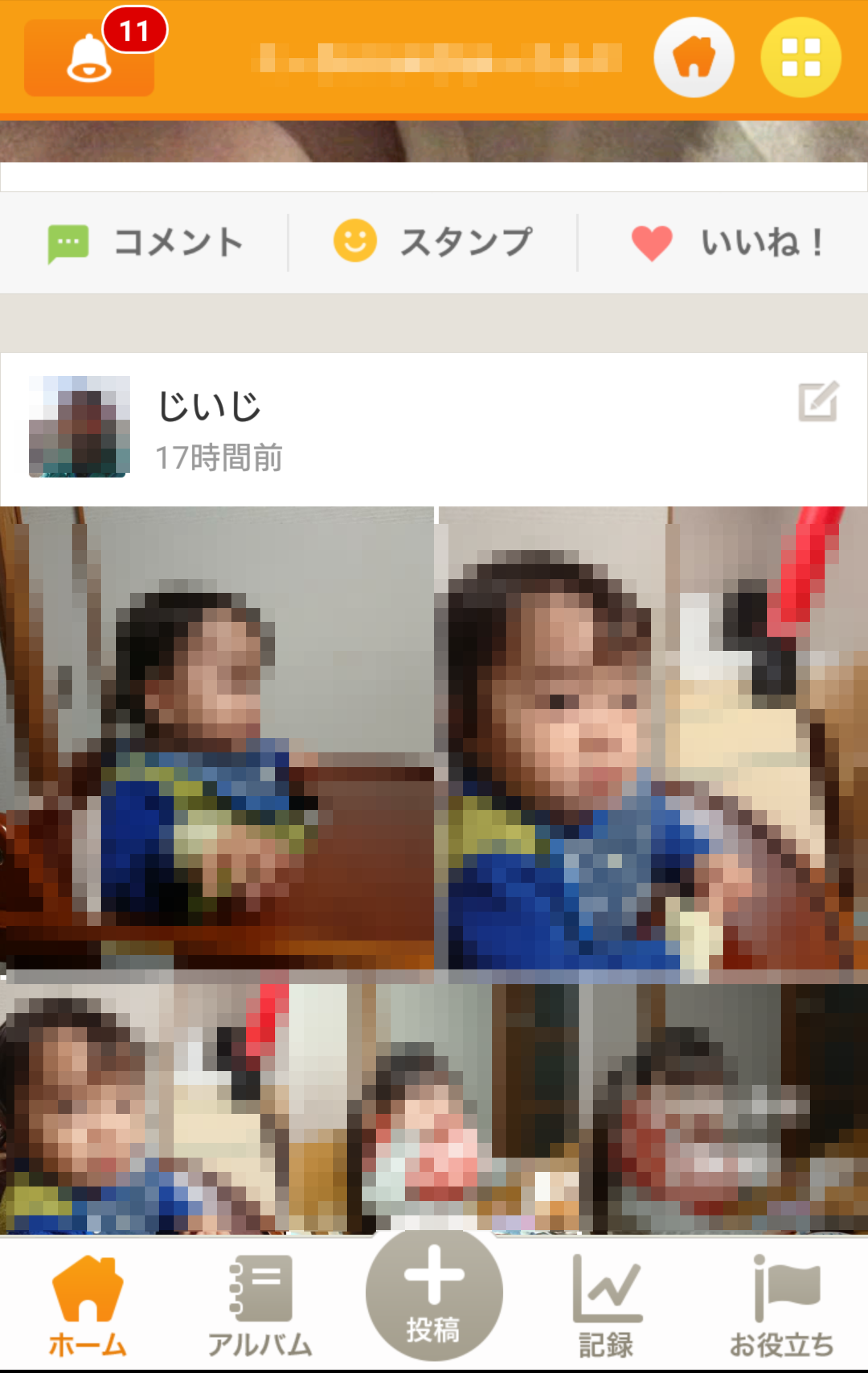Switch to the ホーム tab
This screenshot has width=868, height=1373.
click(87, 1306)
